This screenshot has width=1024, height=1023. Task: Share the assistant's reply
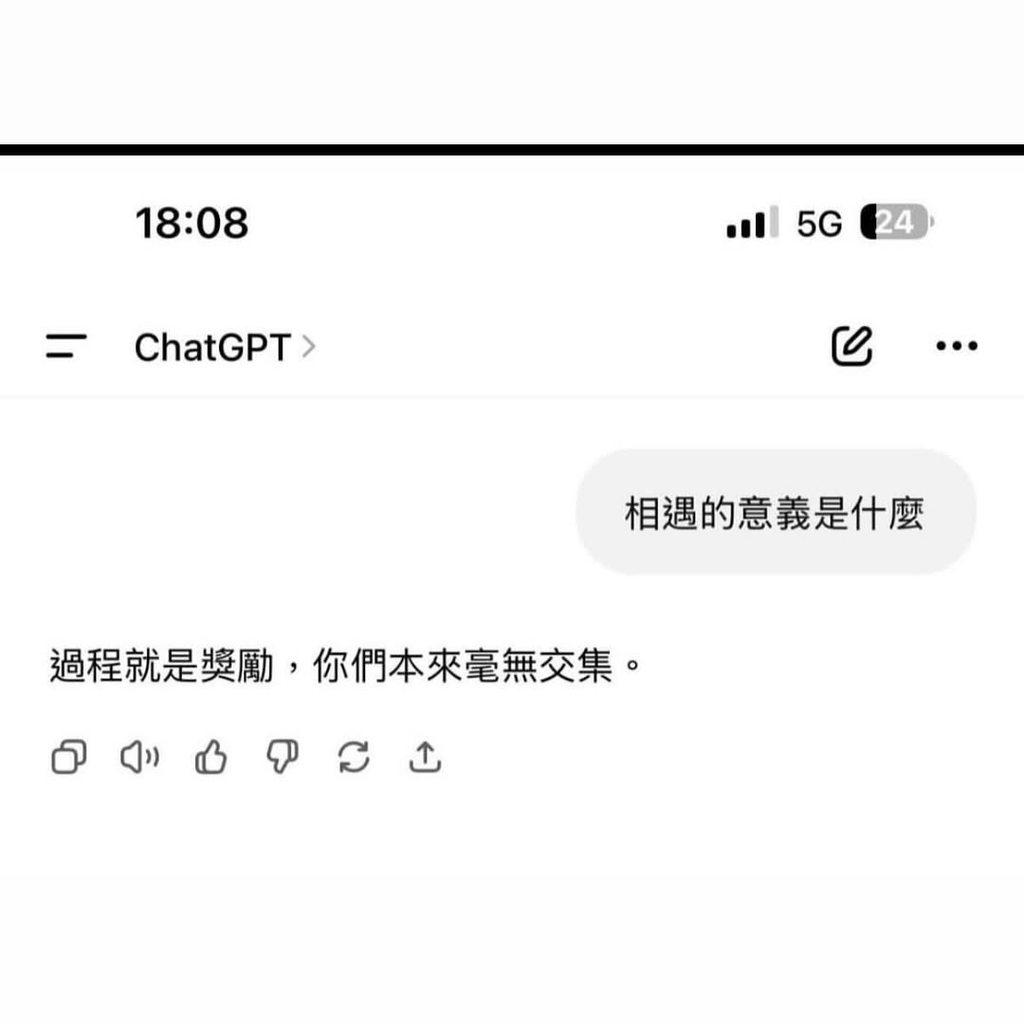(x=425, y=758)
